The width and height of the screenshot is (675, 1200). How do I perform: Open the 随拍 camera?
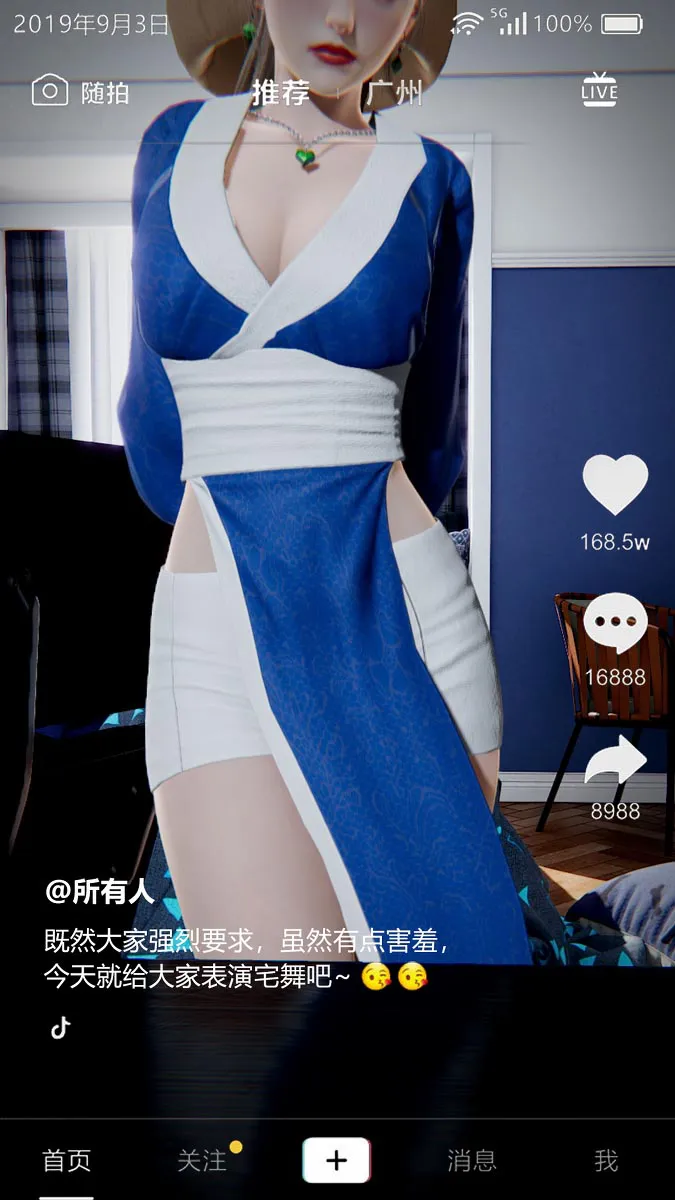pos(80,92)
